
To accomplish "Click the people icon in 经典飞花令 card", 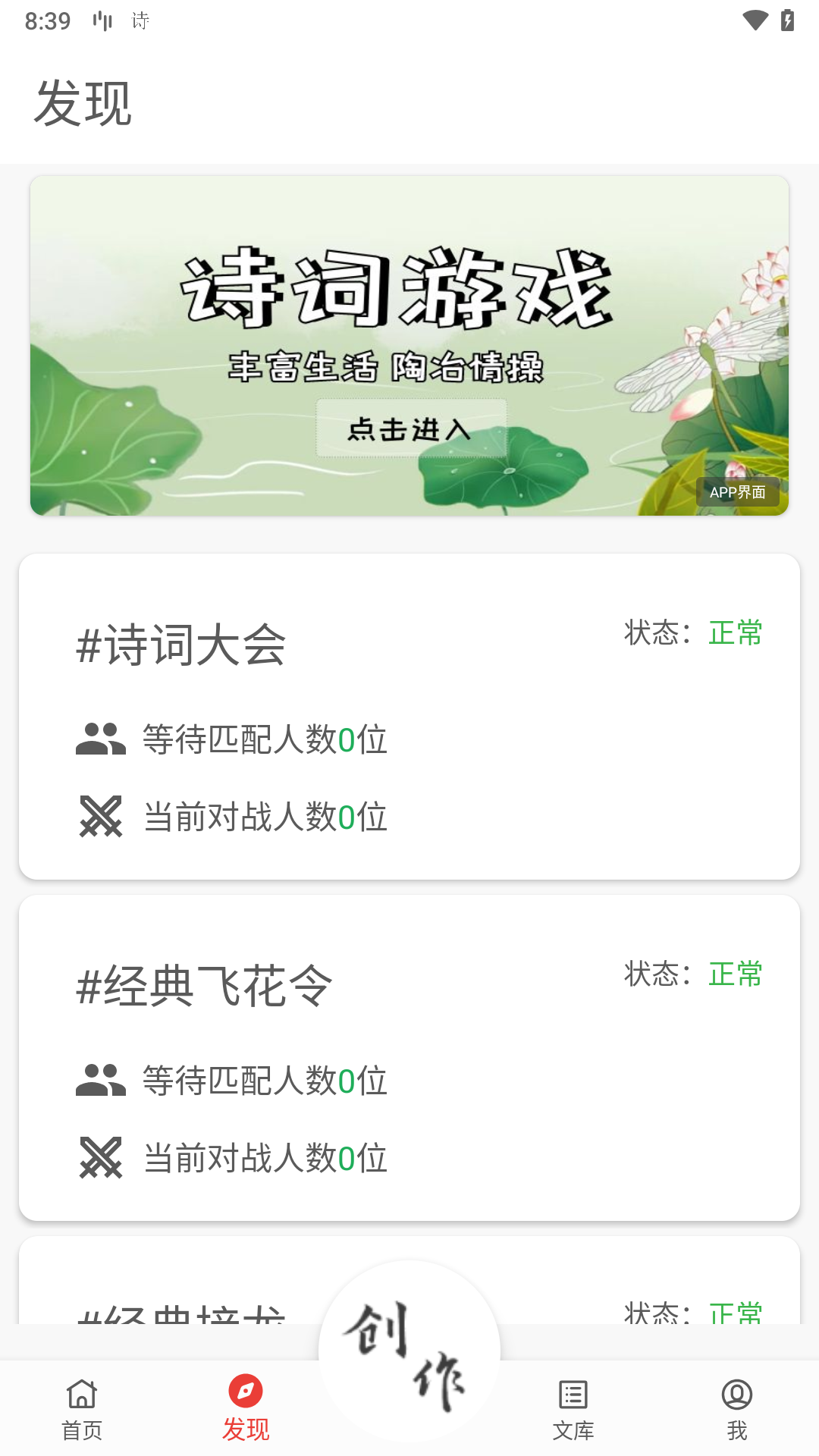I will pos(100,1081).
